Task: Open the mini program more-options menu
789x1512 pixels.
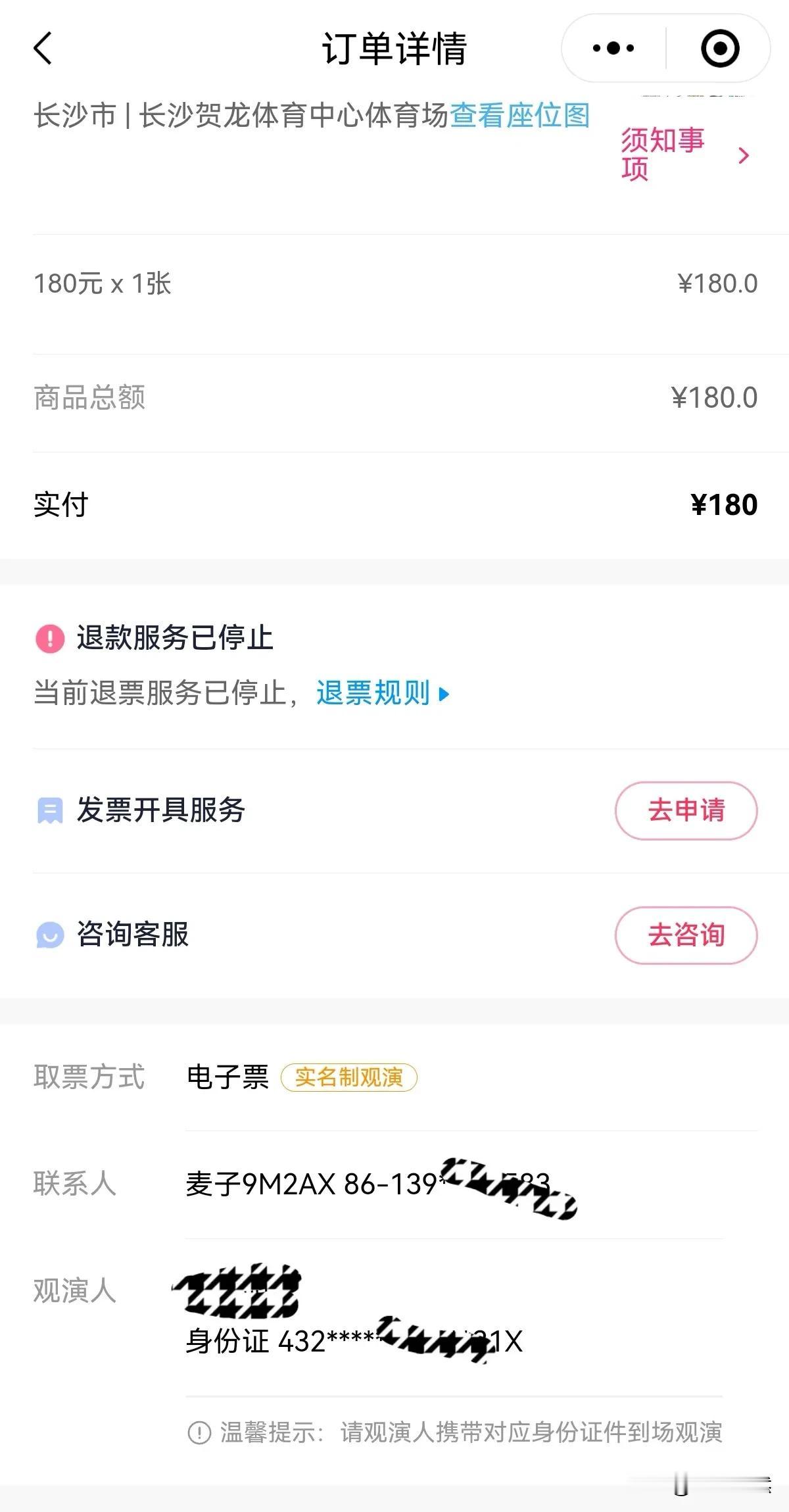Action: [613, 49]
